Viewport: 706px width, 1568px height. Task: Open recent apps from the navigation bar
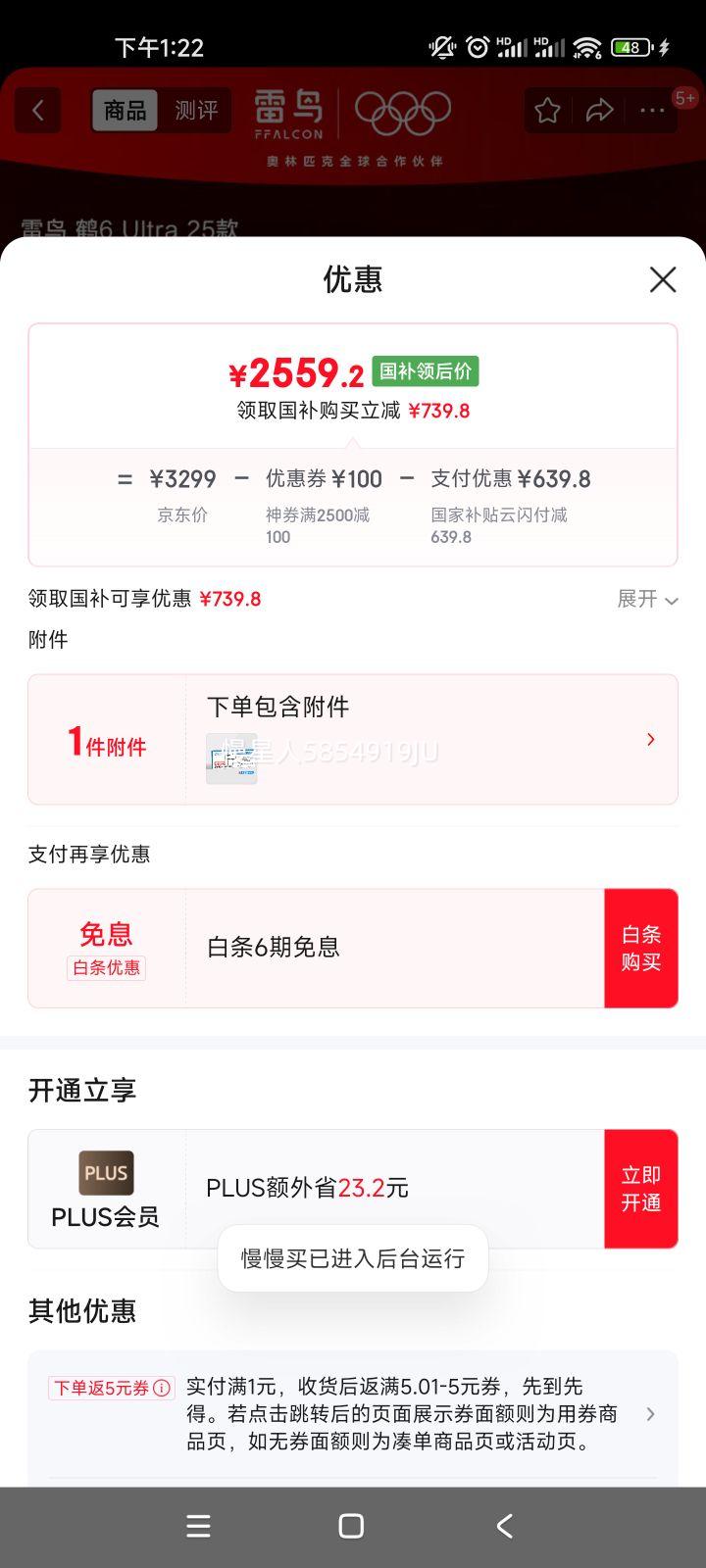[198, 1526]
